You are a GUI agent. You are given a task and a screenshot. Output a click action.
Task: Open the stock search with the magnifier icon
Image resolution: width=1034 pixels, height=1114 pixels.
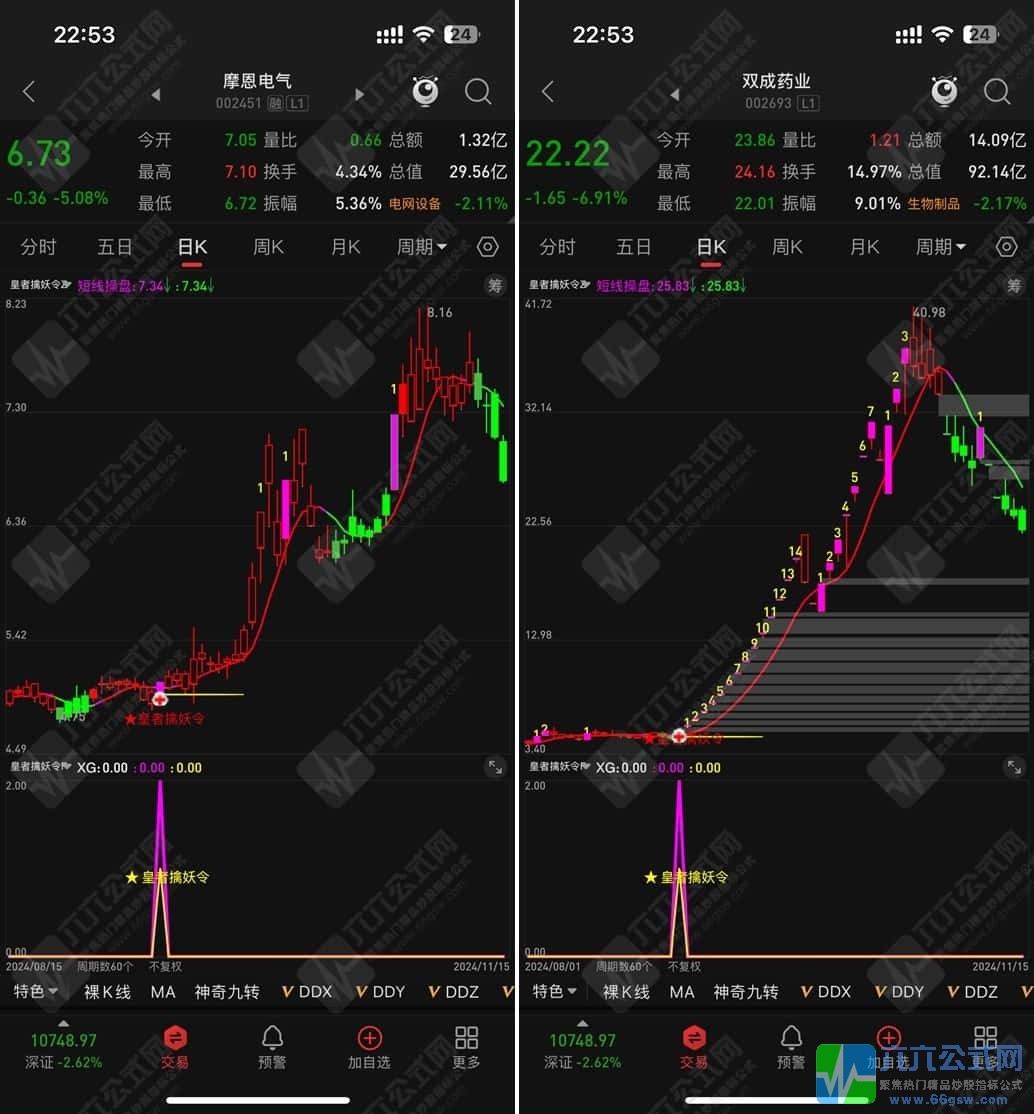click(478, 91)
